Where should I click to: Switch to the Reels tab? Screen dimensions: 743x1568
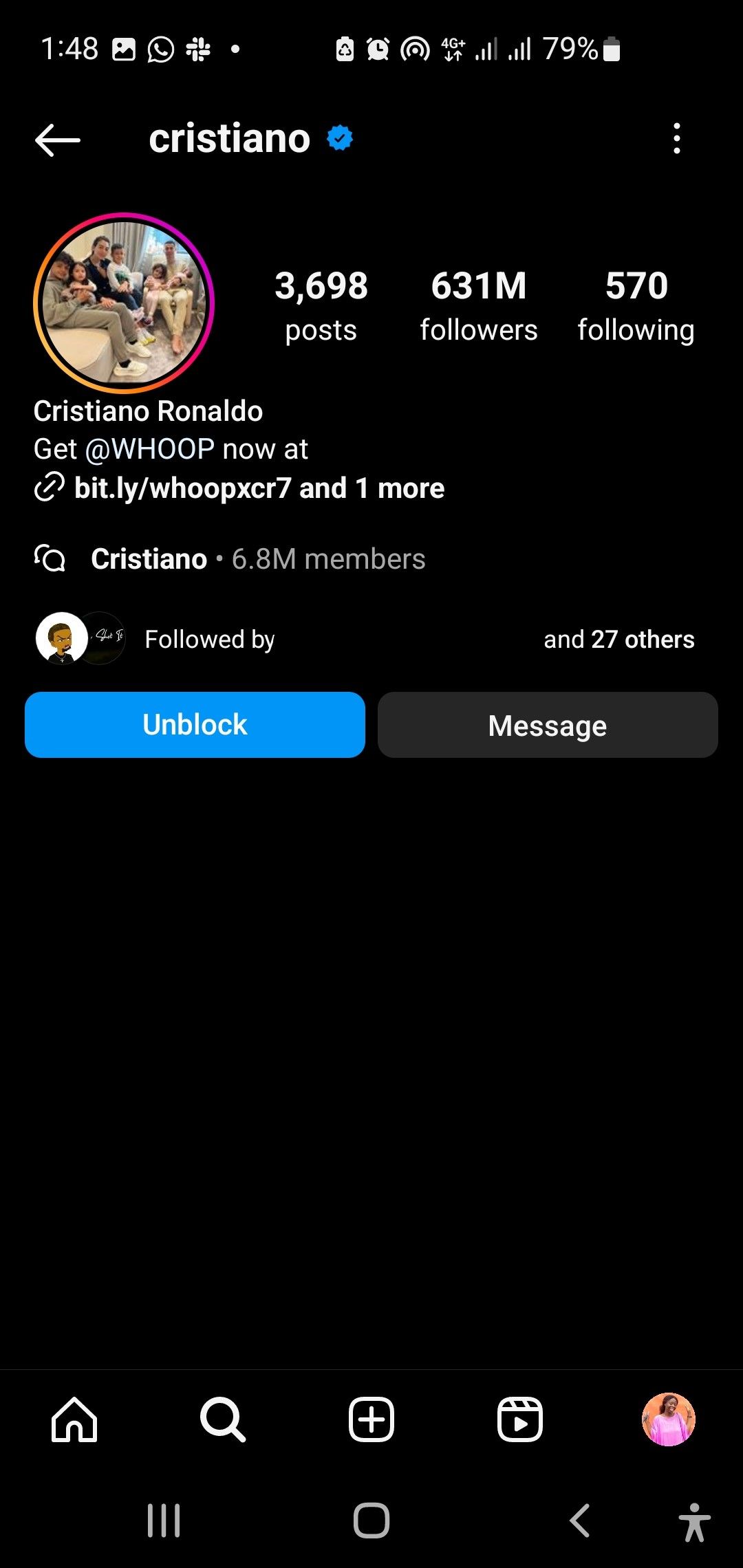pos(520,1419)
